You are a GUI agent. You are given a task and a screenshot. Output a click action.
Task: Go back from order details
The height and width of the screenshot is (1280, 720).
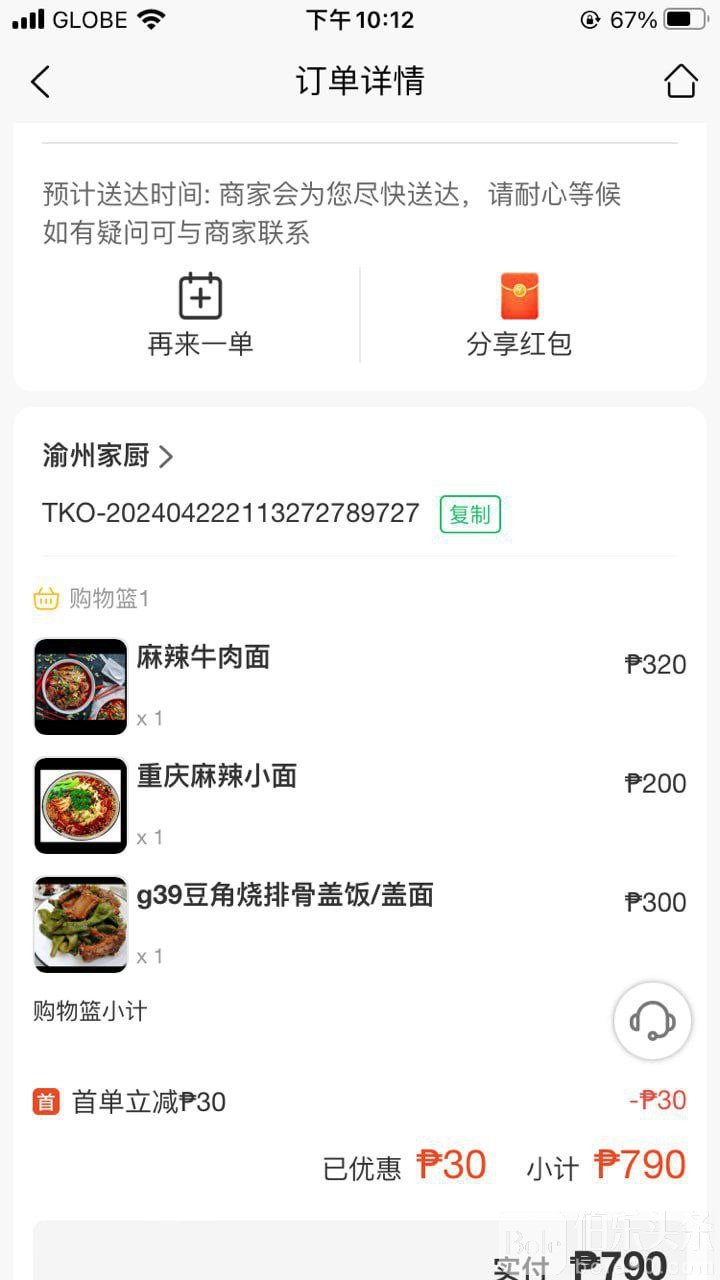(x=40, y=81)
